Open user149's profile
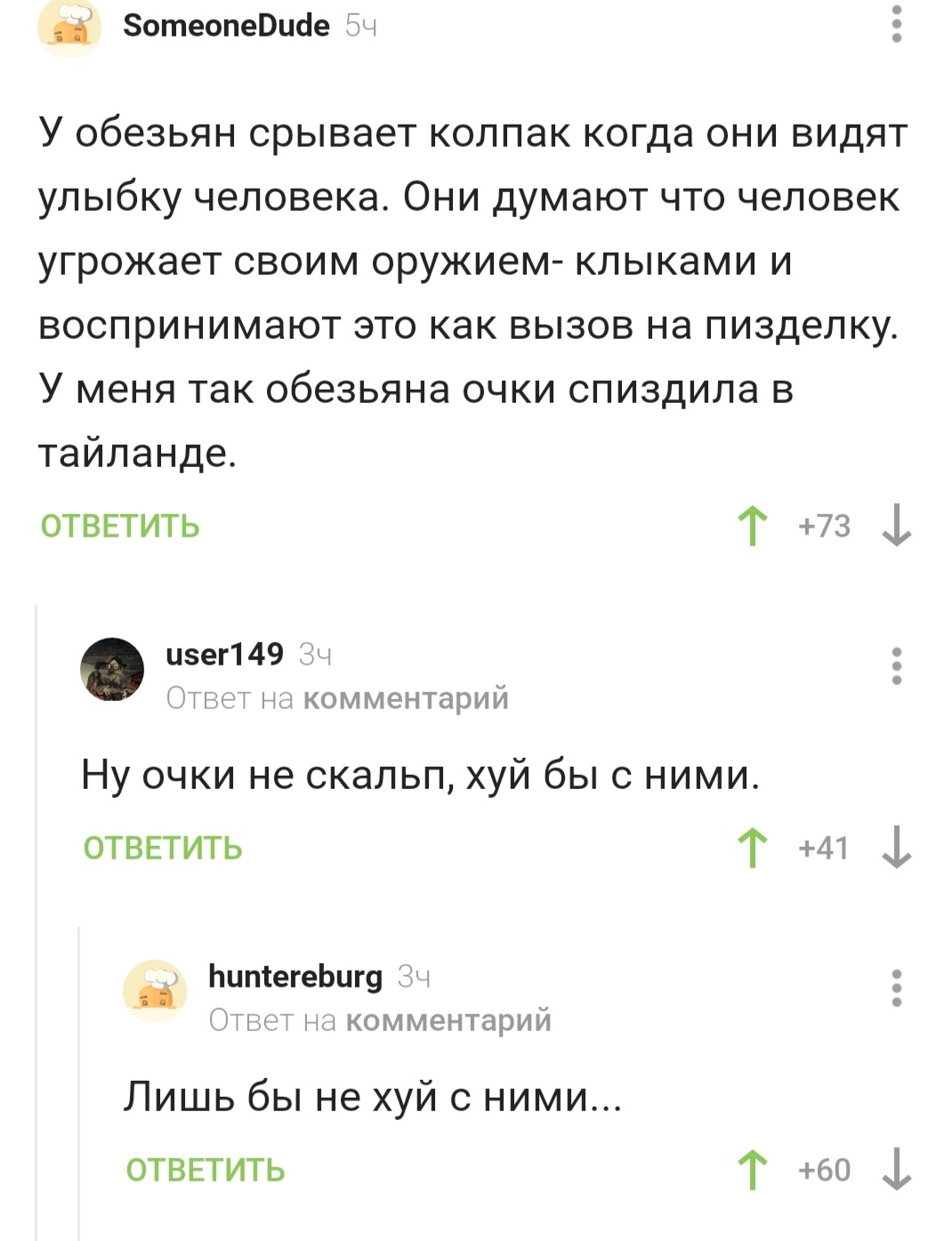This screenshot has width=952, height=1241. [224, 654]
